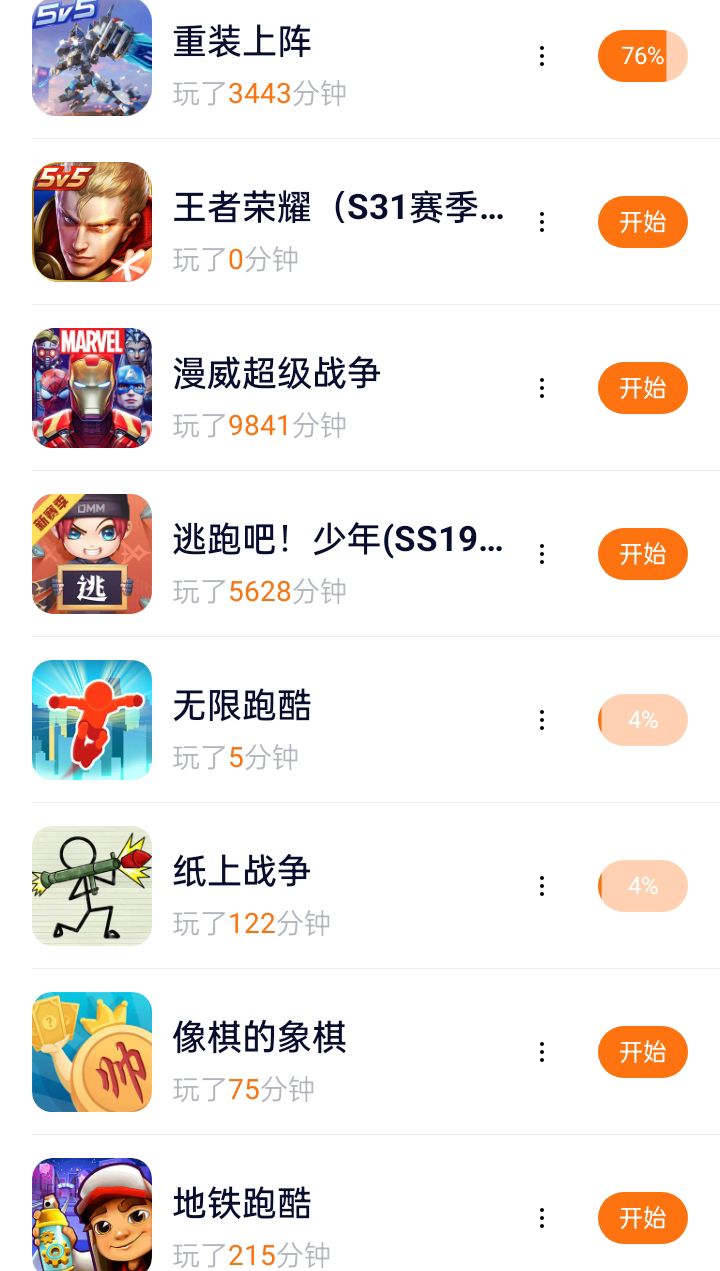Open the three-dot menu for 漫威超级战争

(542, 388)
